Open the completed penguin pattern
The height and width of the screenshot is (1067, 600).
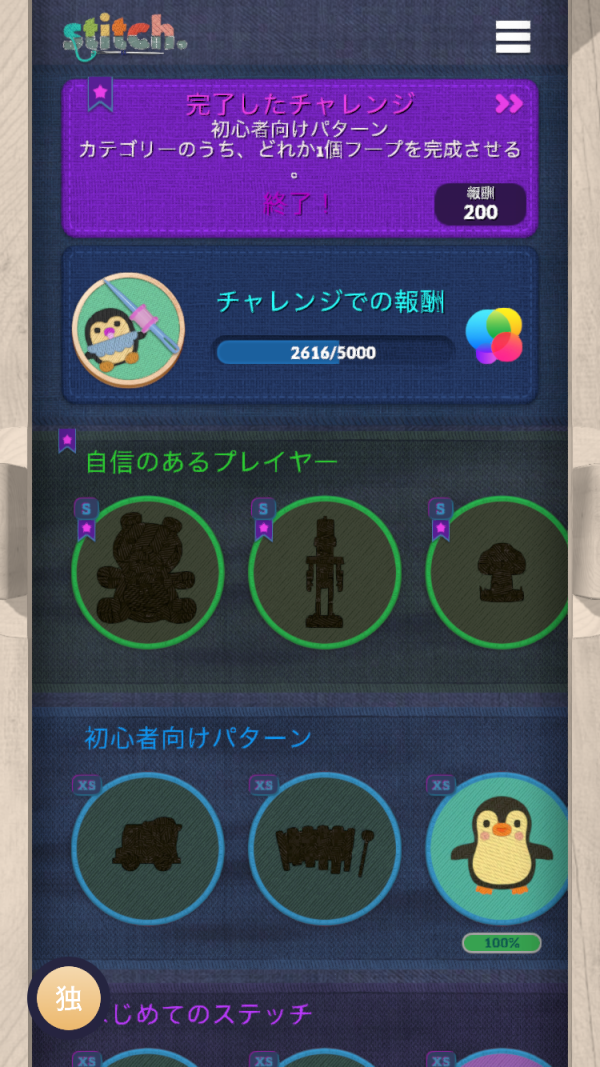click(498, 848)
